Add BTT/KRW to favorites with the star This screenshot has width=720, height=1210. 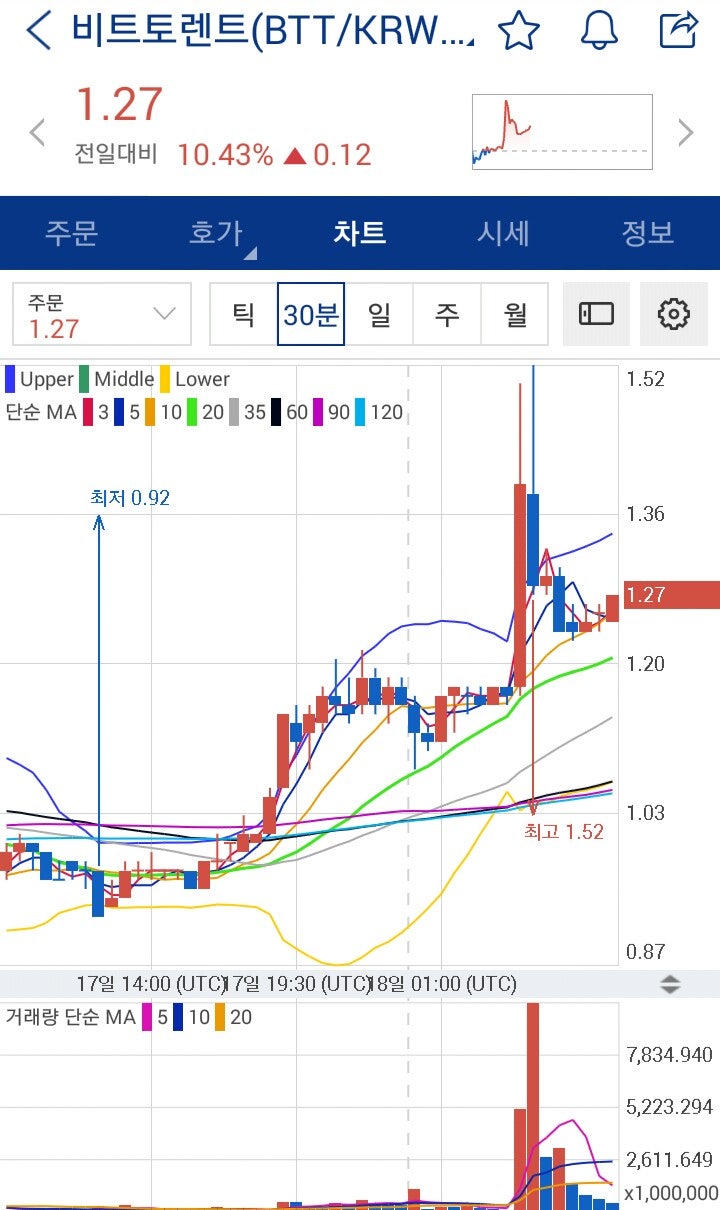[520, 32]
